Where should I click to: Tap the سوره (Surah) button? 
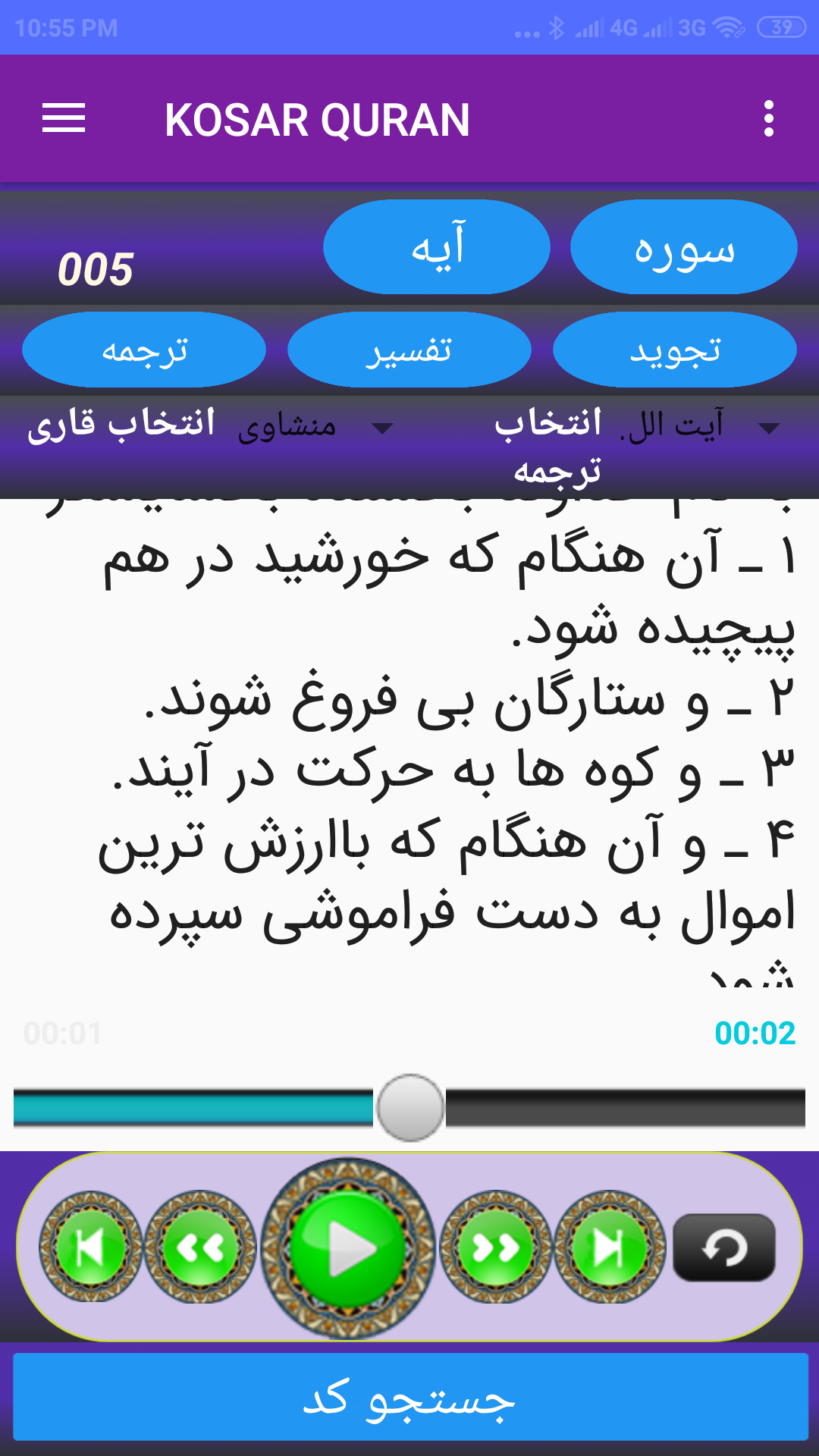click(x=684, y=247)
